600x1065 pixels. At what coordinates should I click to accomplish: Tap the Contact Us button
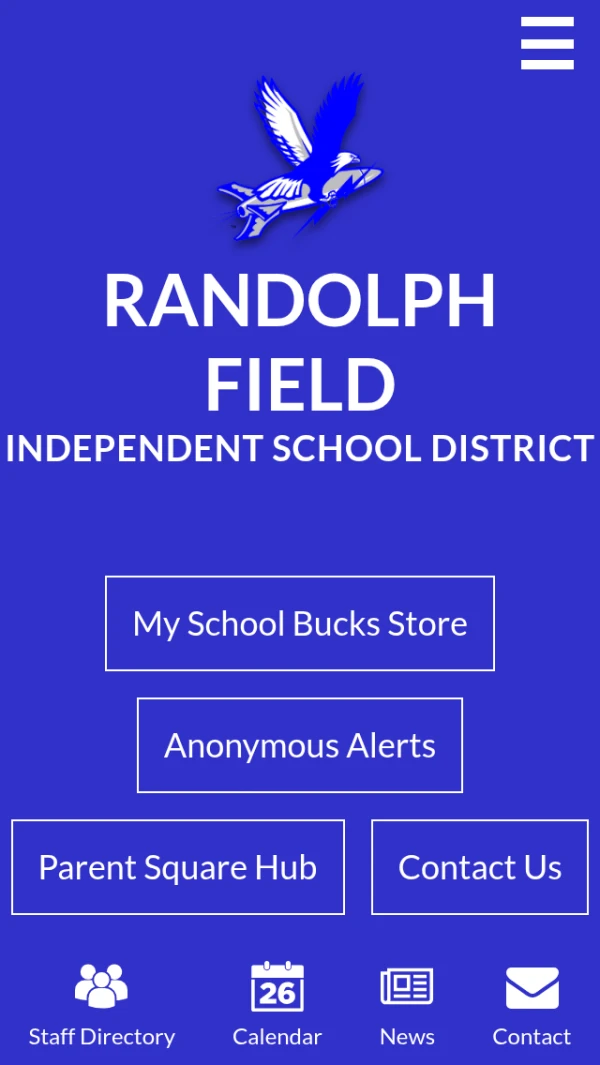pos(480,867)
